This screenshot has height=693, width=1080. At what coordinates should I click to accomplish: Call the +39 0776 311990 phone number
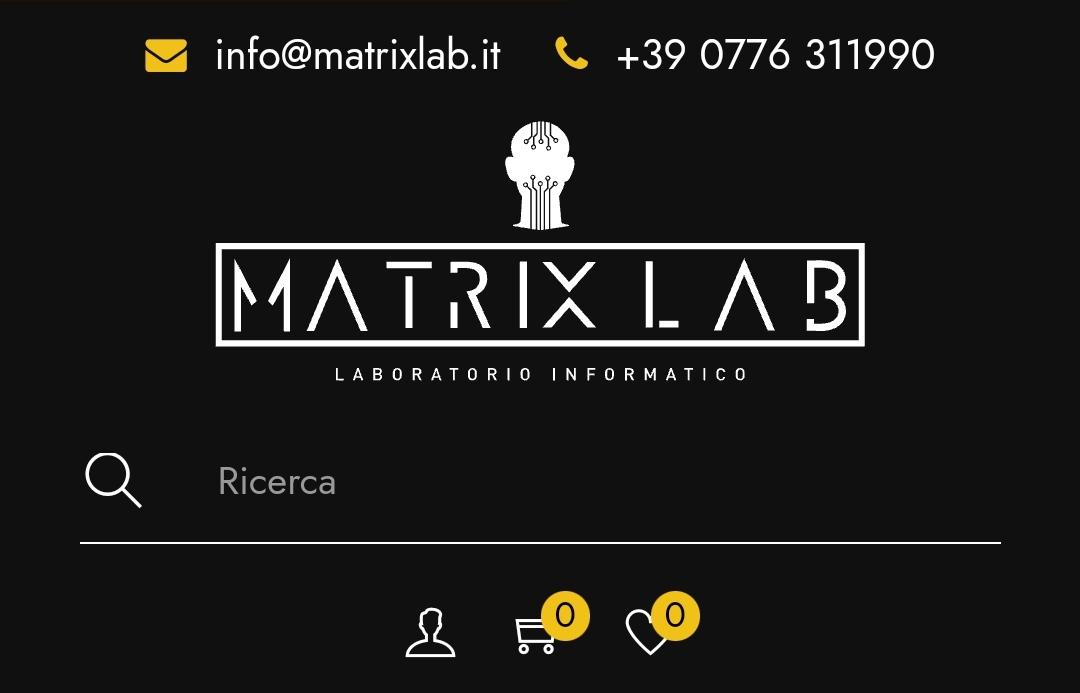(775, 55)
